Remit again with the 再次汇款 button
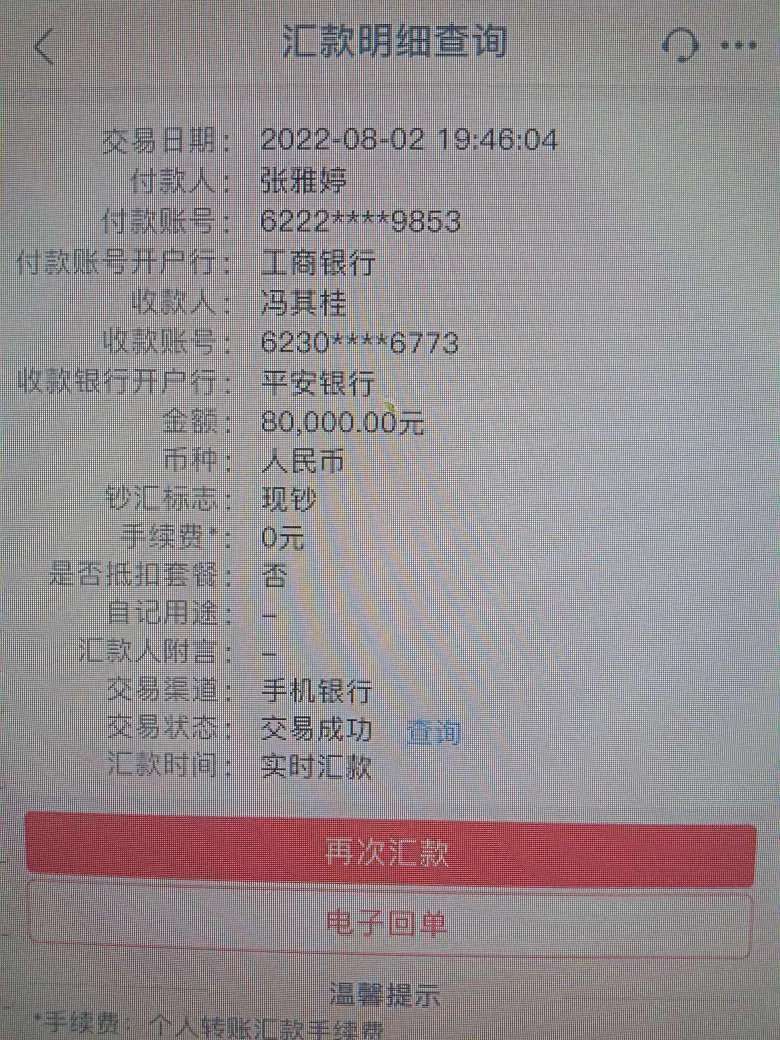This screenshot has width=780, height=1040. [x=390, y=851]
